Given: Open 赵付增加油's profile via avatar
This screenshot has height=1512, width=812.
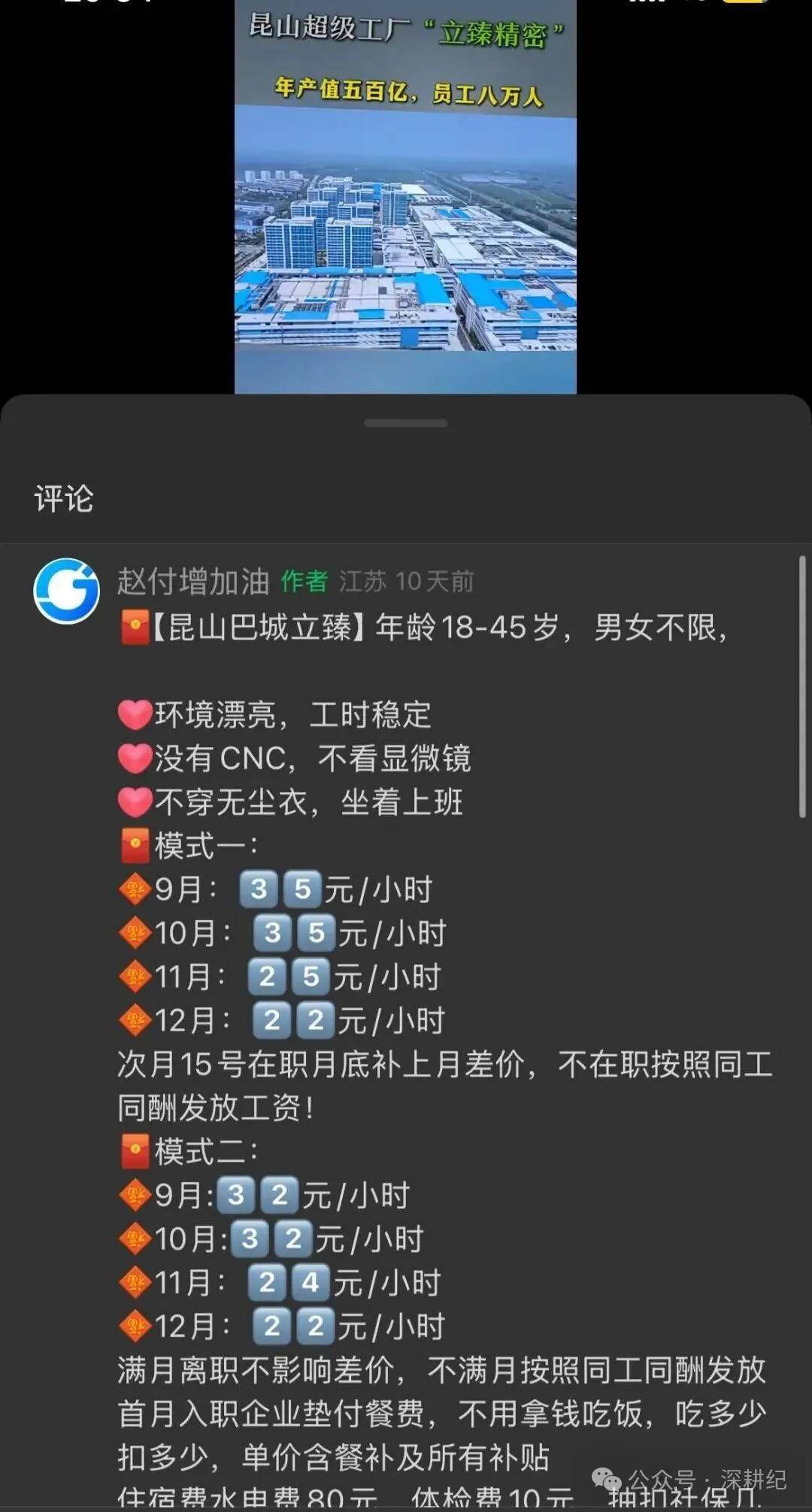Looking at the screenshot, I should click(66, 591).
